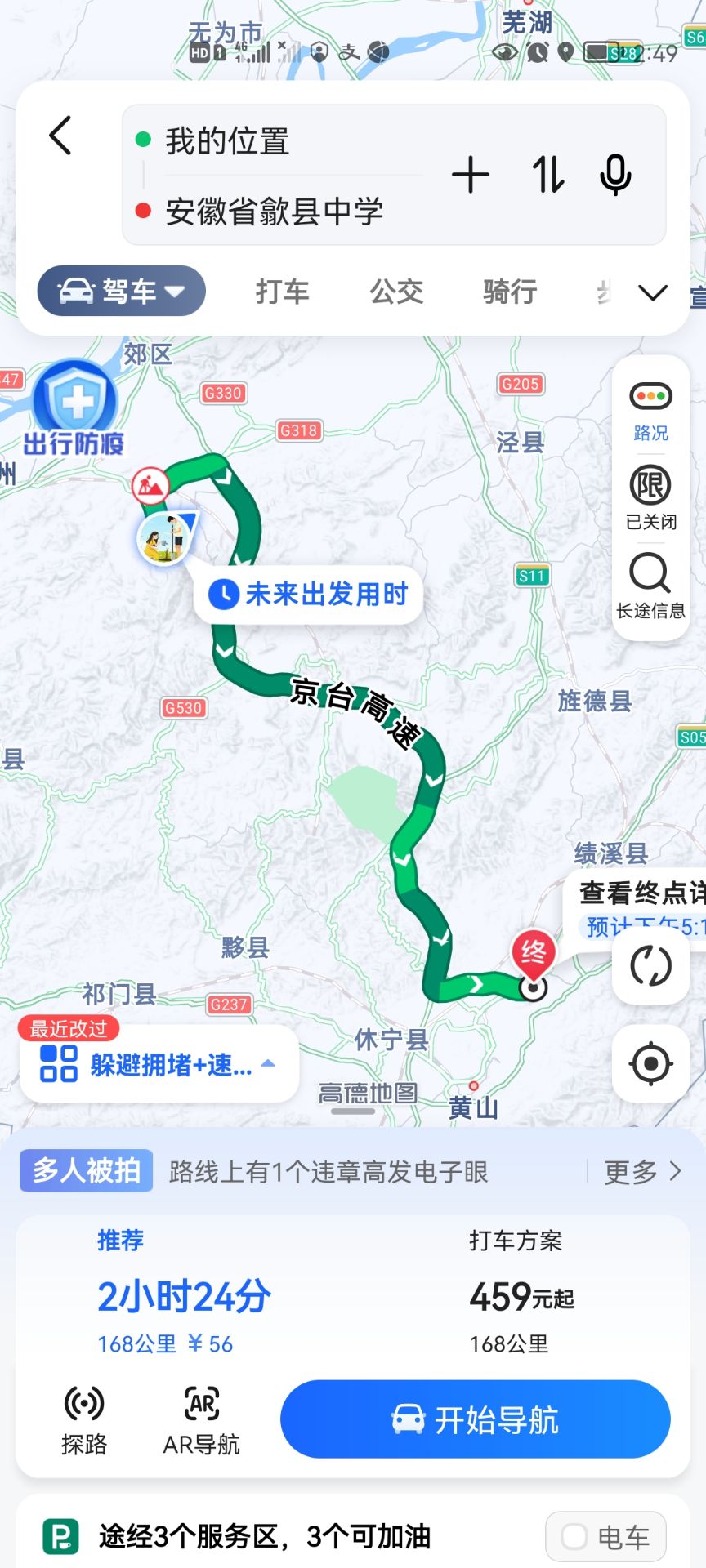Viewport: 706px width, 1568px height.
Task: Switch to 公交 transit tab
Action: click(396, 292)
